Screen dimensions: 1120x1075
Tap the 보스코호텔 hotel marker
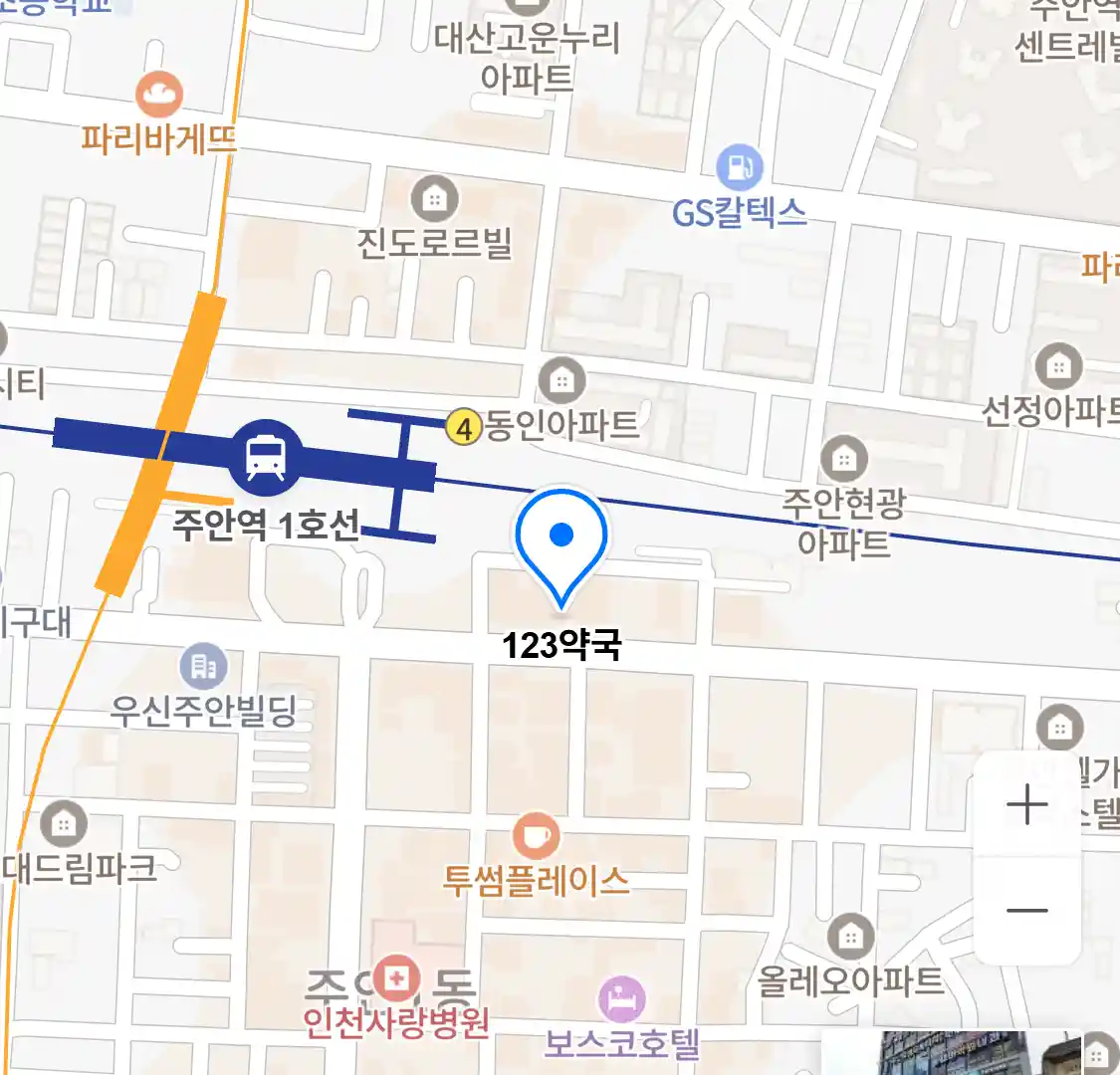tap(622, 999)
